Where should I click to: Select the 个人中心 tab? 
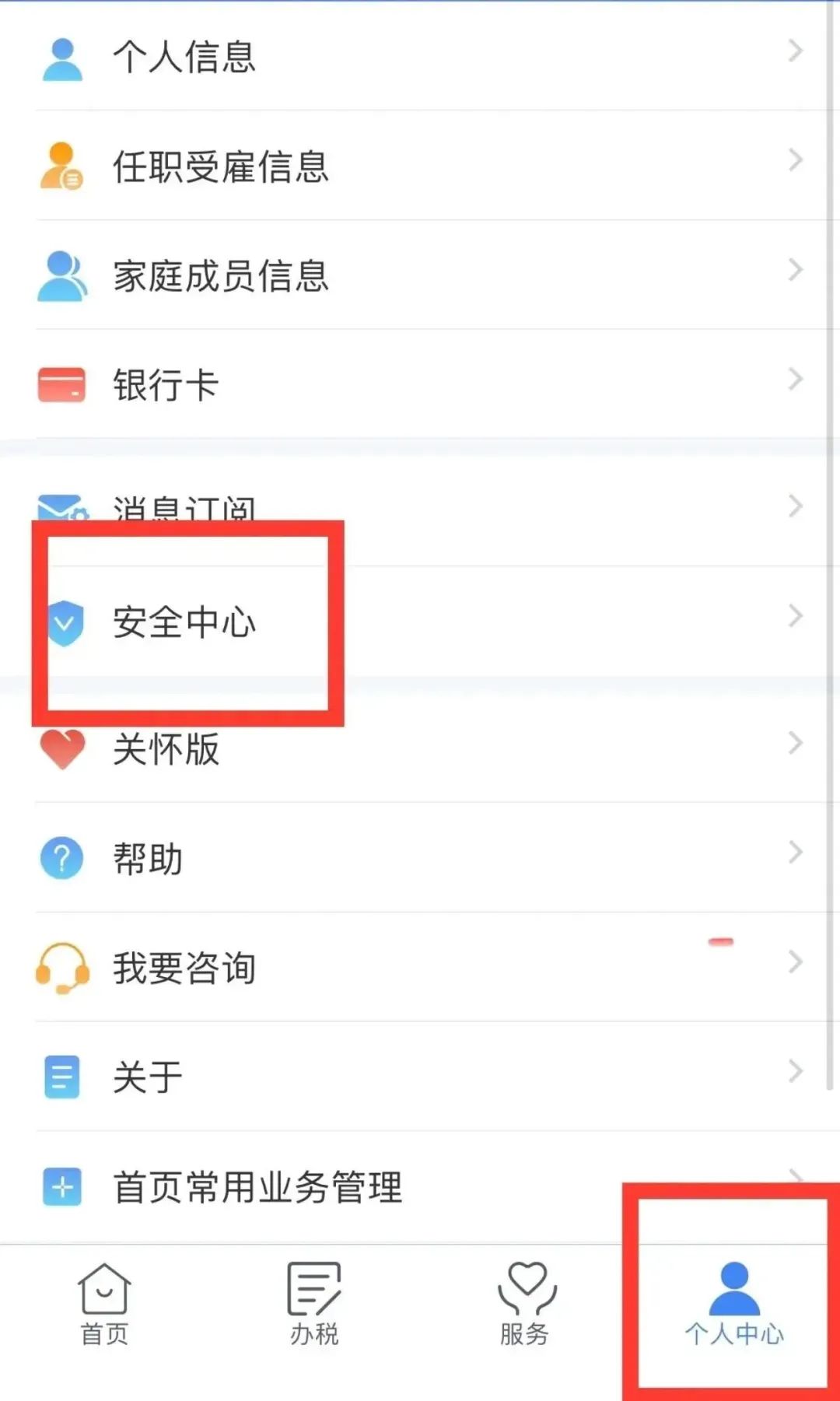pyautogui.click(x=734, y=1305)
